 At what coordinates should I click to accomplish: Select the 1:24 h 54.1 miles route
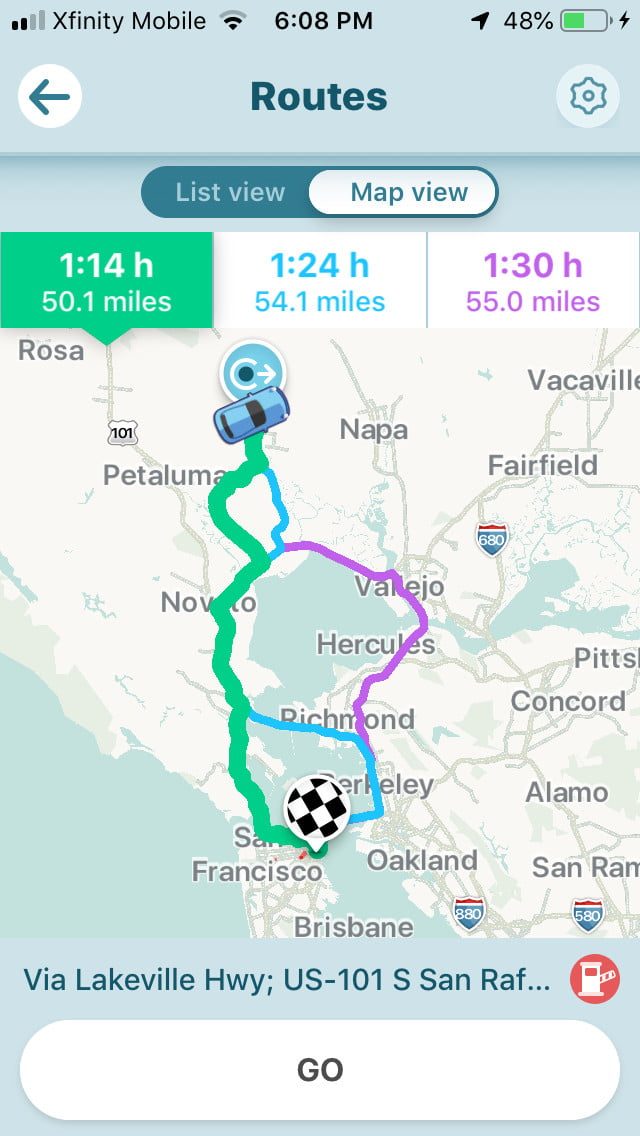point(320,281)
